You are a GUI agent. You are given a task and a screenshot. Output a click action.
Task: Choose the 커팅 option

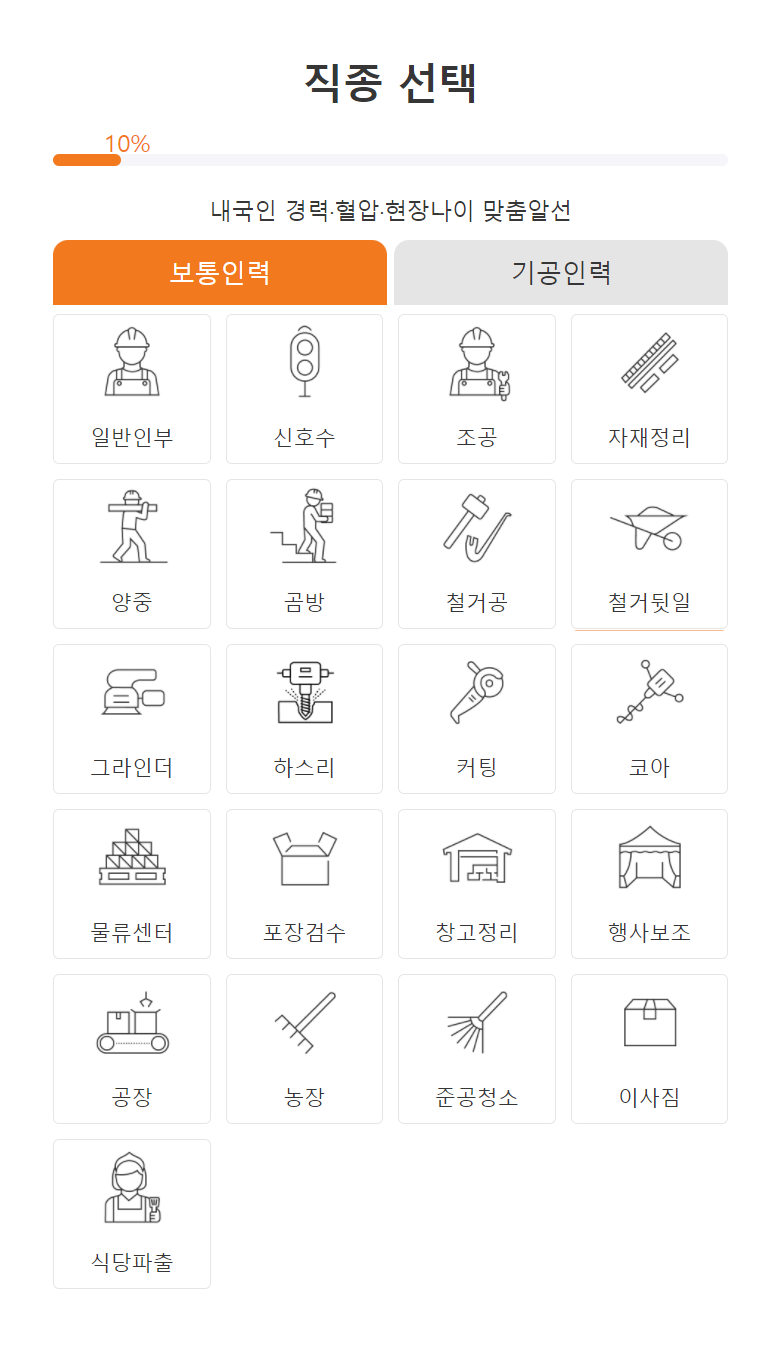coord(477,719)
